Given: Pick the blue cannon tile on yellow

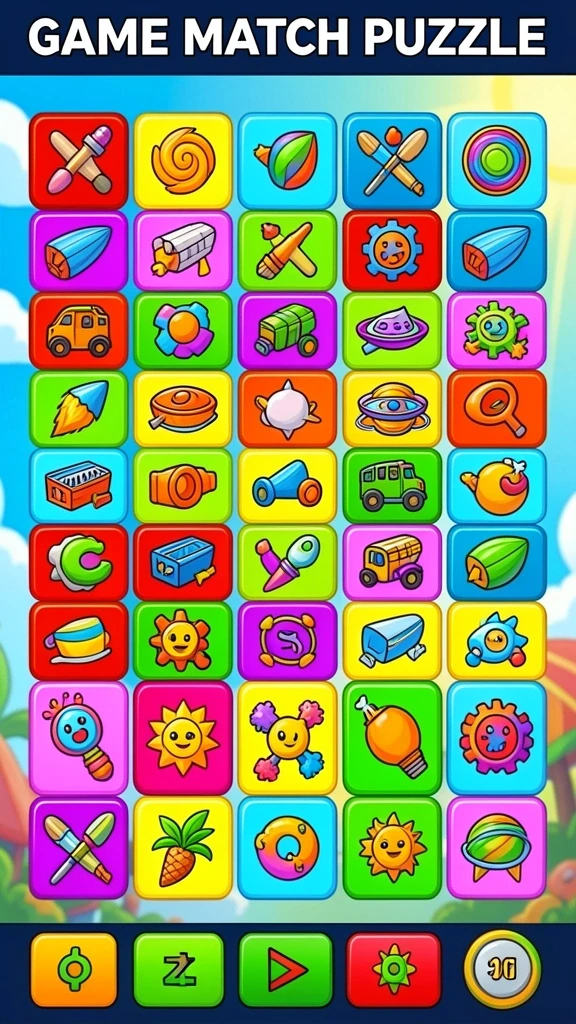Looking at the screenshot, I should [287, 486].
